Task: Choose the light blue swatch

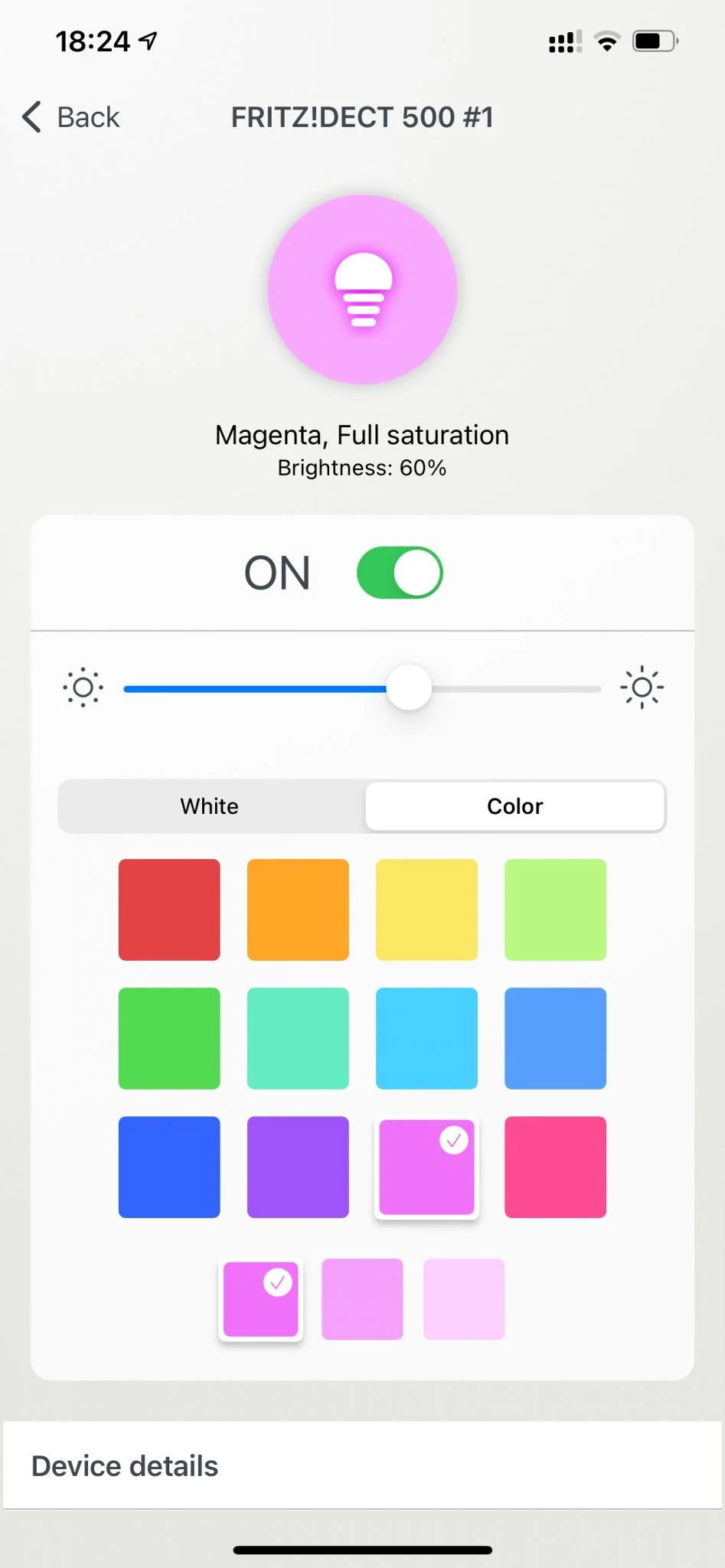Action: (555, 1038)
